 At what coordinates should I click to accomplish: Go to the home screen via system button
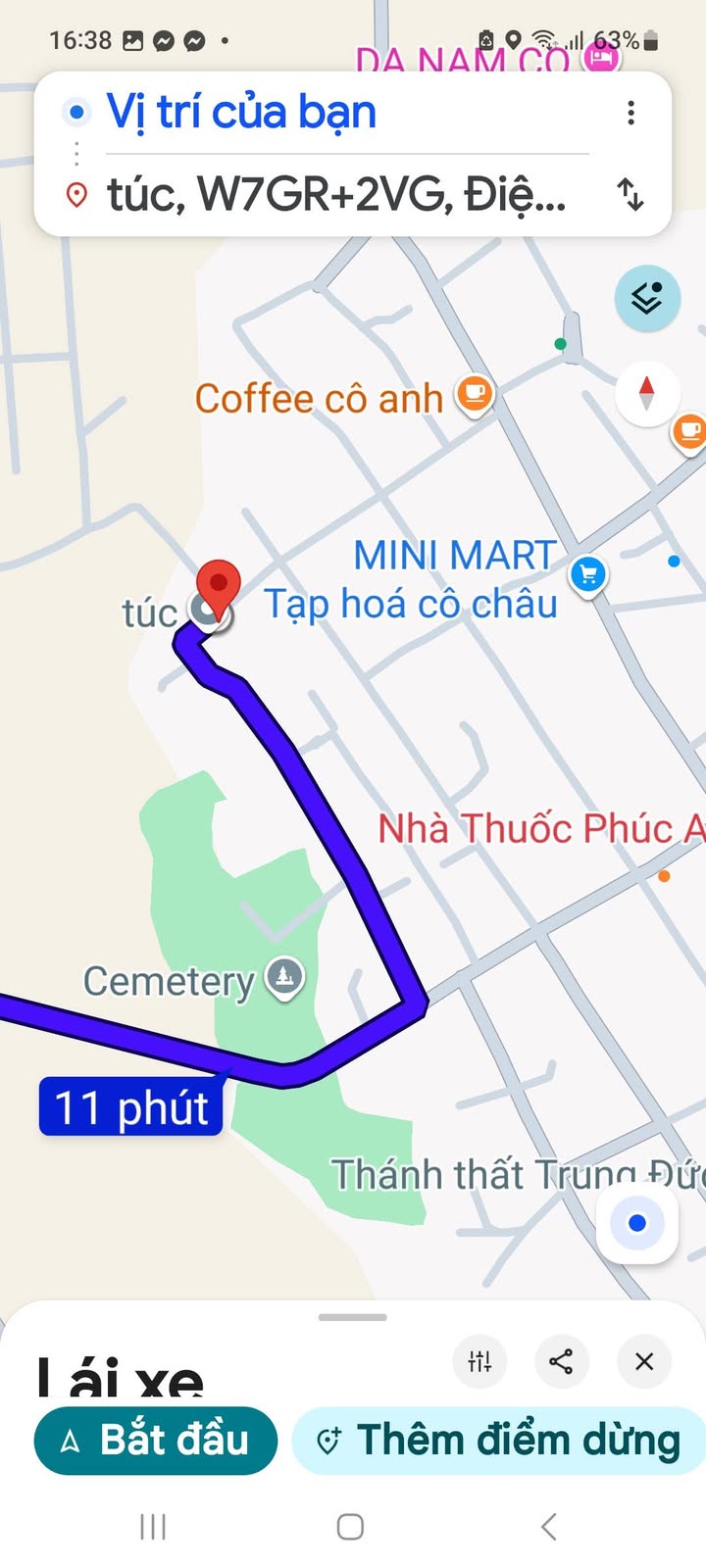tap(350, 1526)
